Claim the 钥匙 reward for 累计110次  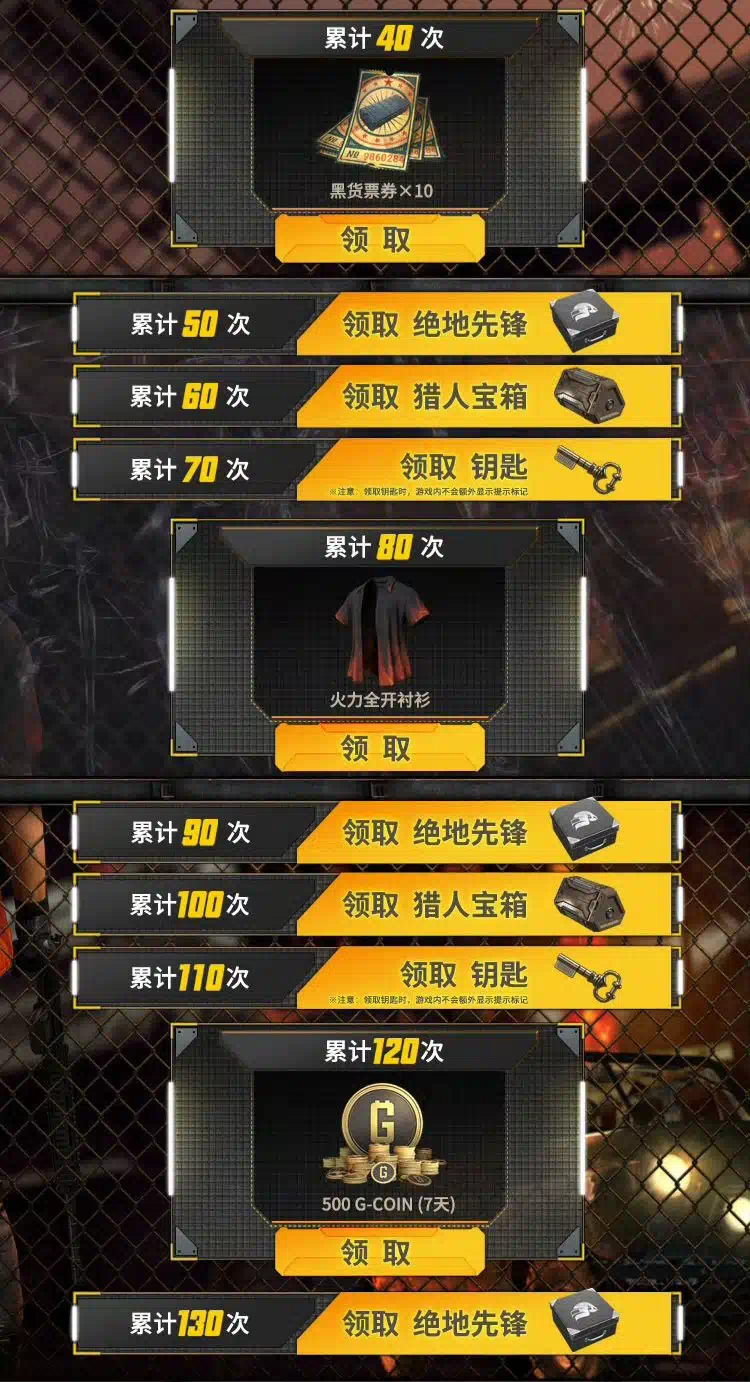click(488, 977)
